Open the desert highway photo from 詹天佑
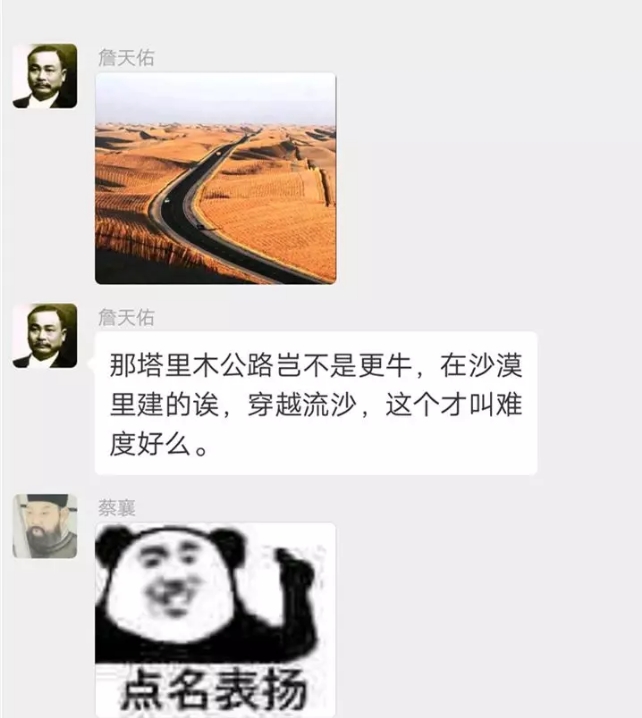The height and width of the screenshot is (718, 642). coord(215,178)
